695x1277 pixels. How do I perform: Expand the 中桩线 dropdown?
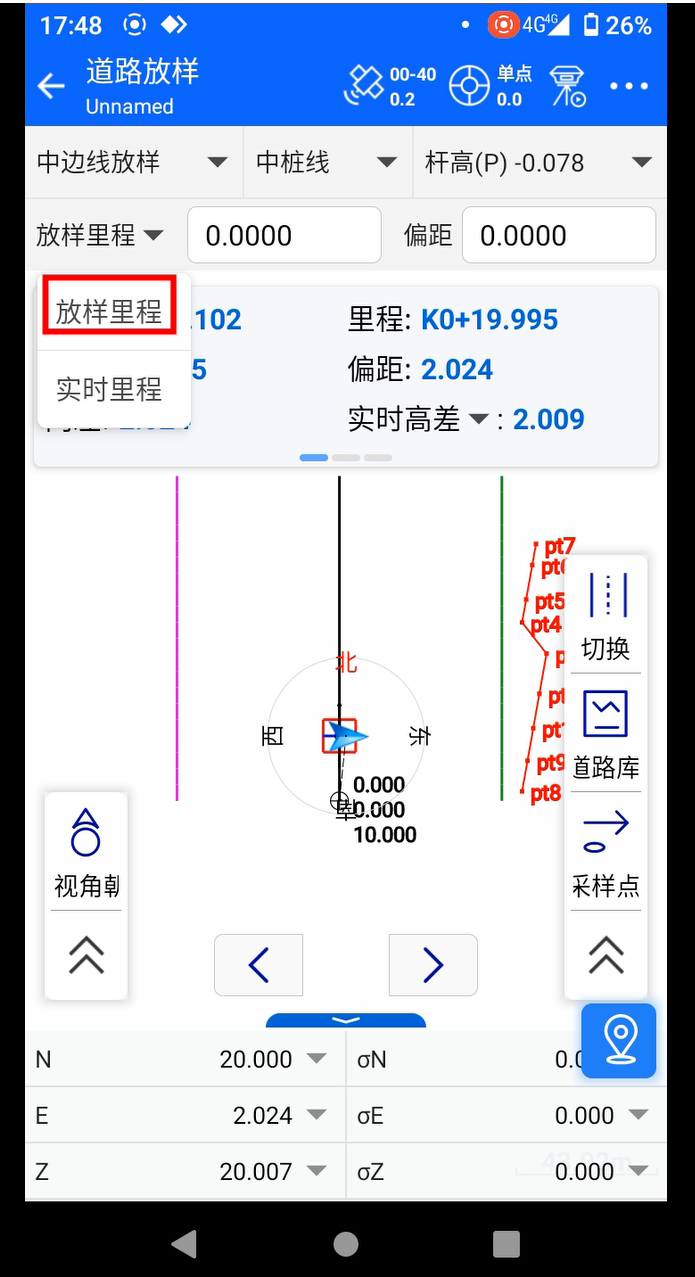click(x=327, y=162)
